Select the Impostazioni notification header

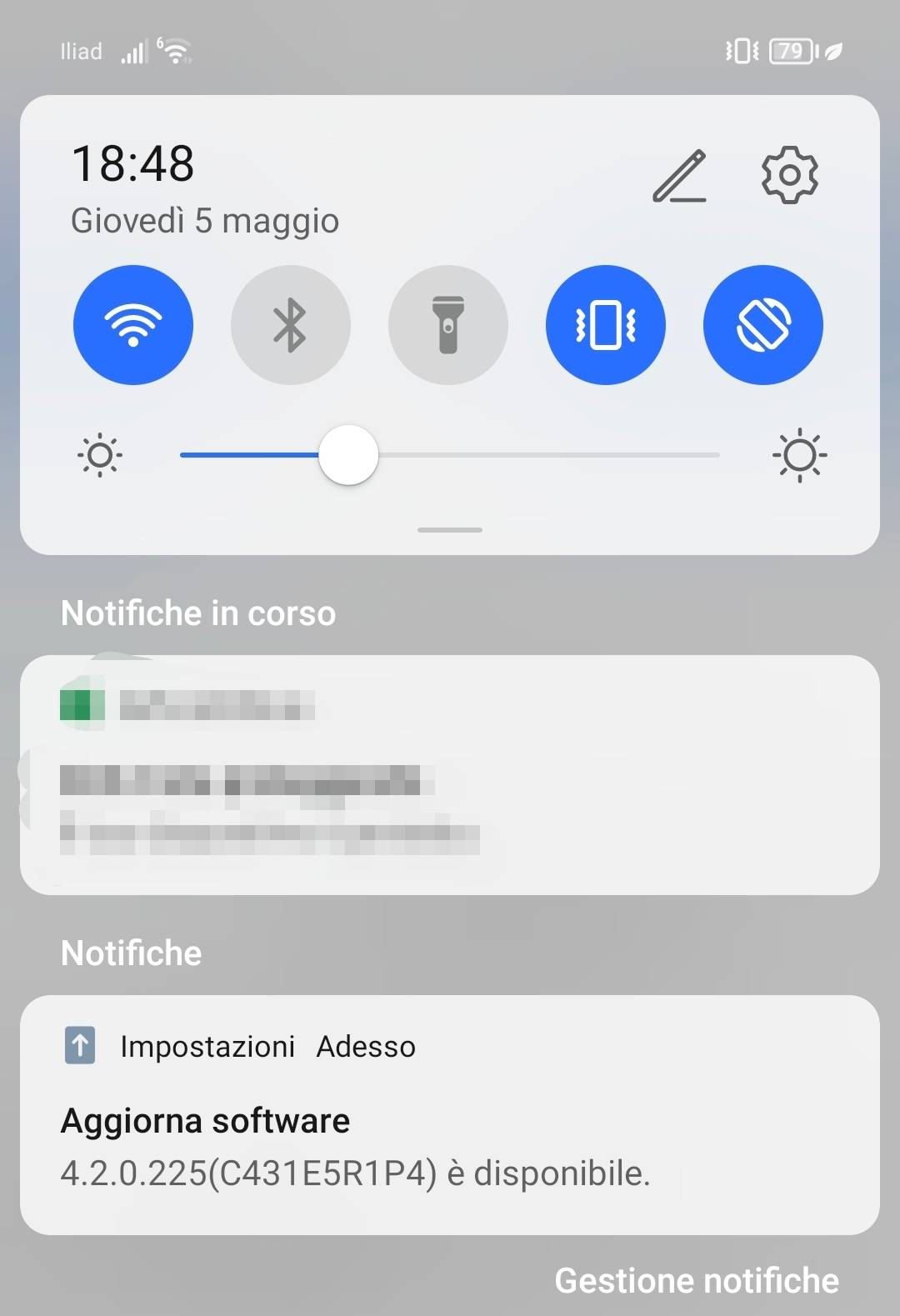pos(208,1046)
